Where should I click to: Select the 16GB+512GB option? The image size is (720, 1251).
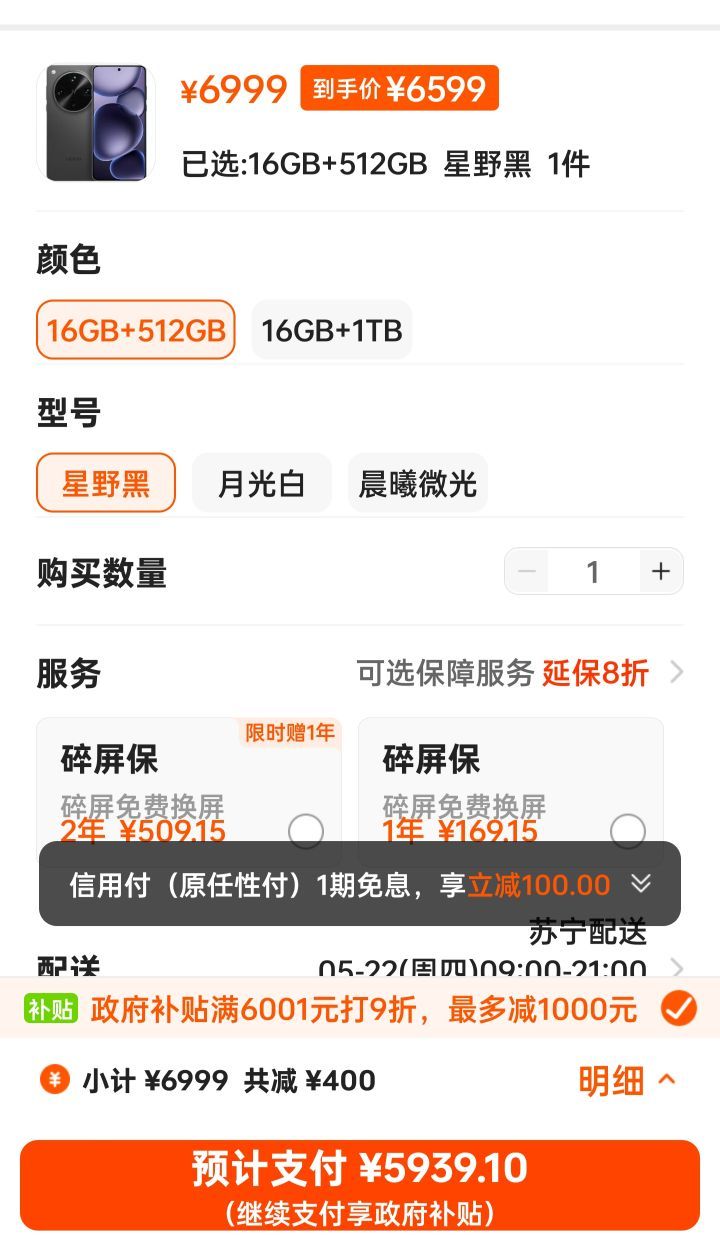136,330
